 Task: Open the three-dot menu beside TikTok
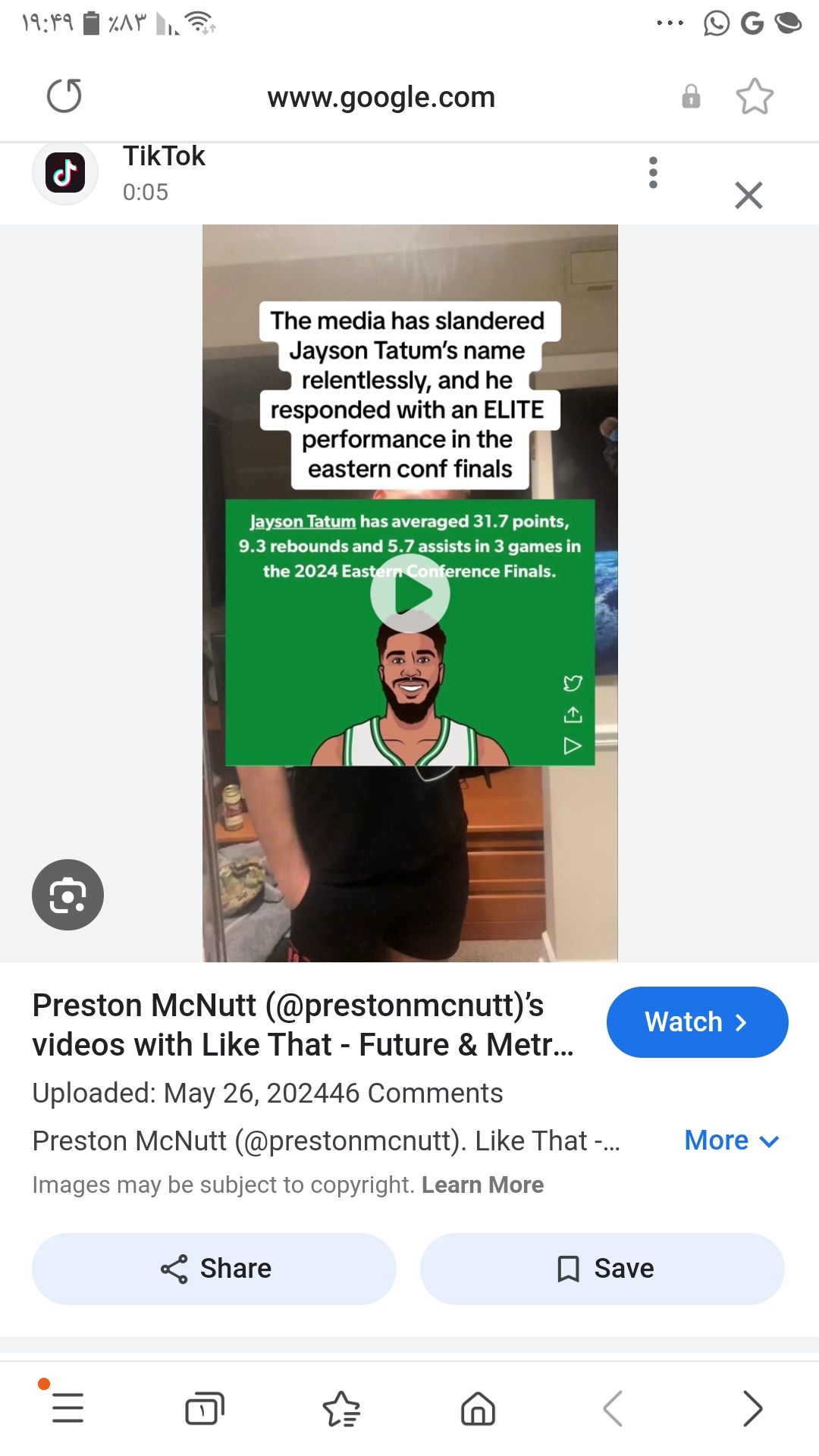tap(653, 173)
